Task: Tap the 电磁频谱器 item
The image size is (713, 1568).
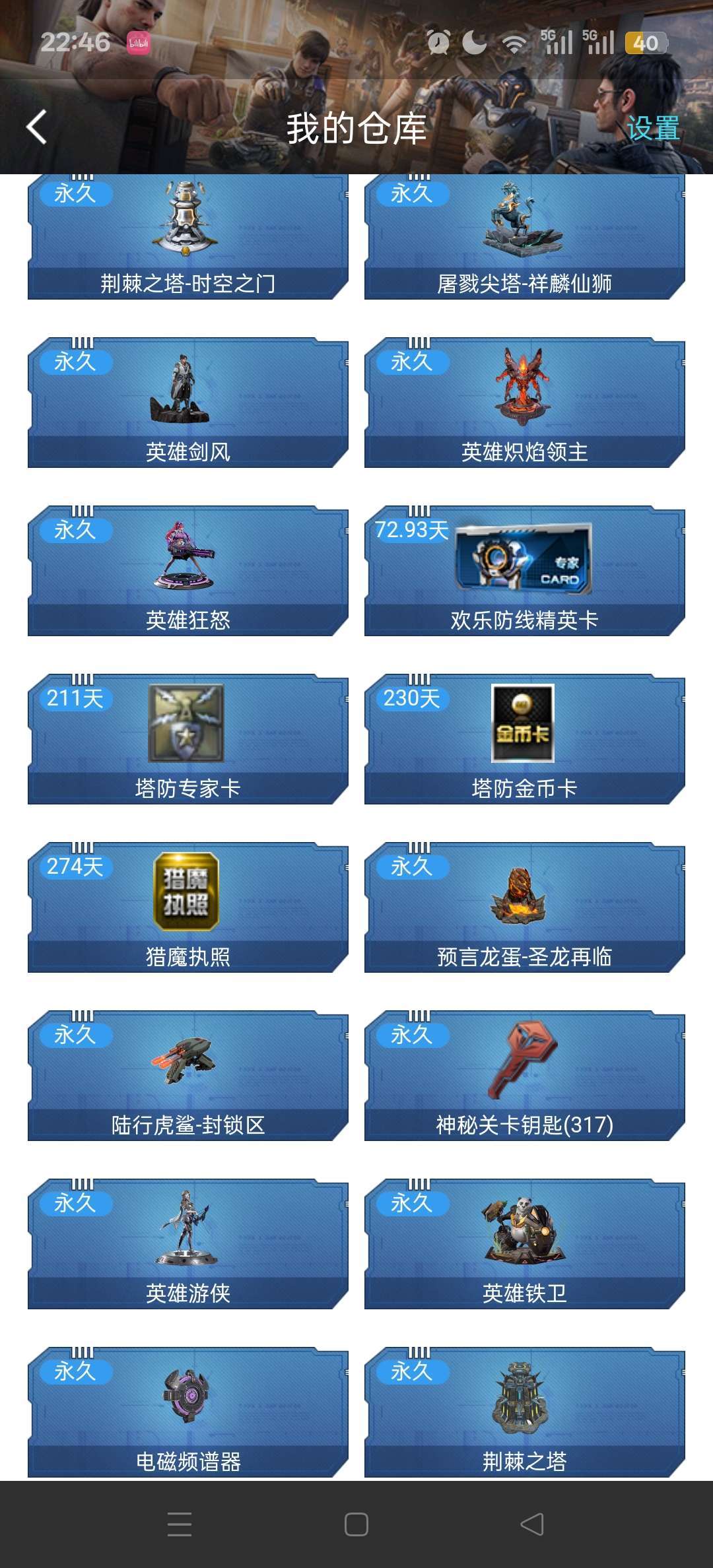Action: pyautogui.click(x=187, y=1412)
